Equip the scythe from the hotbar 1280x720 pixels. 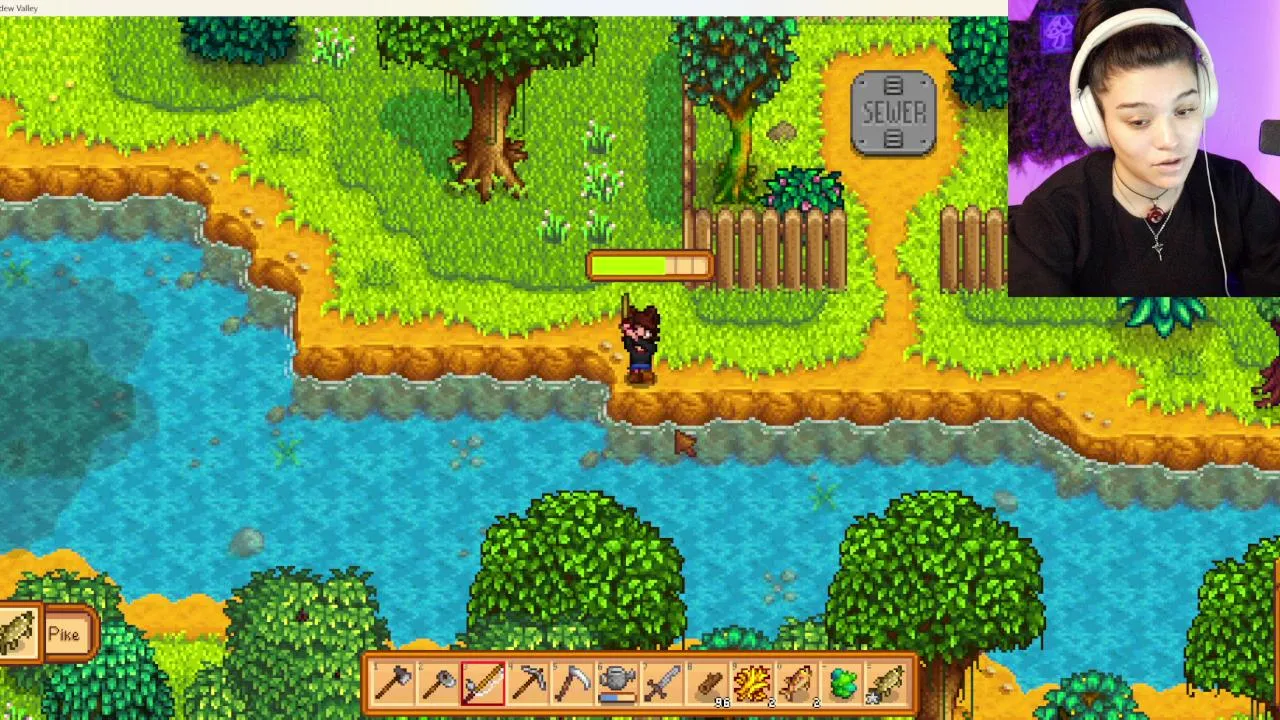[x=572, y=684]
